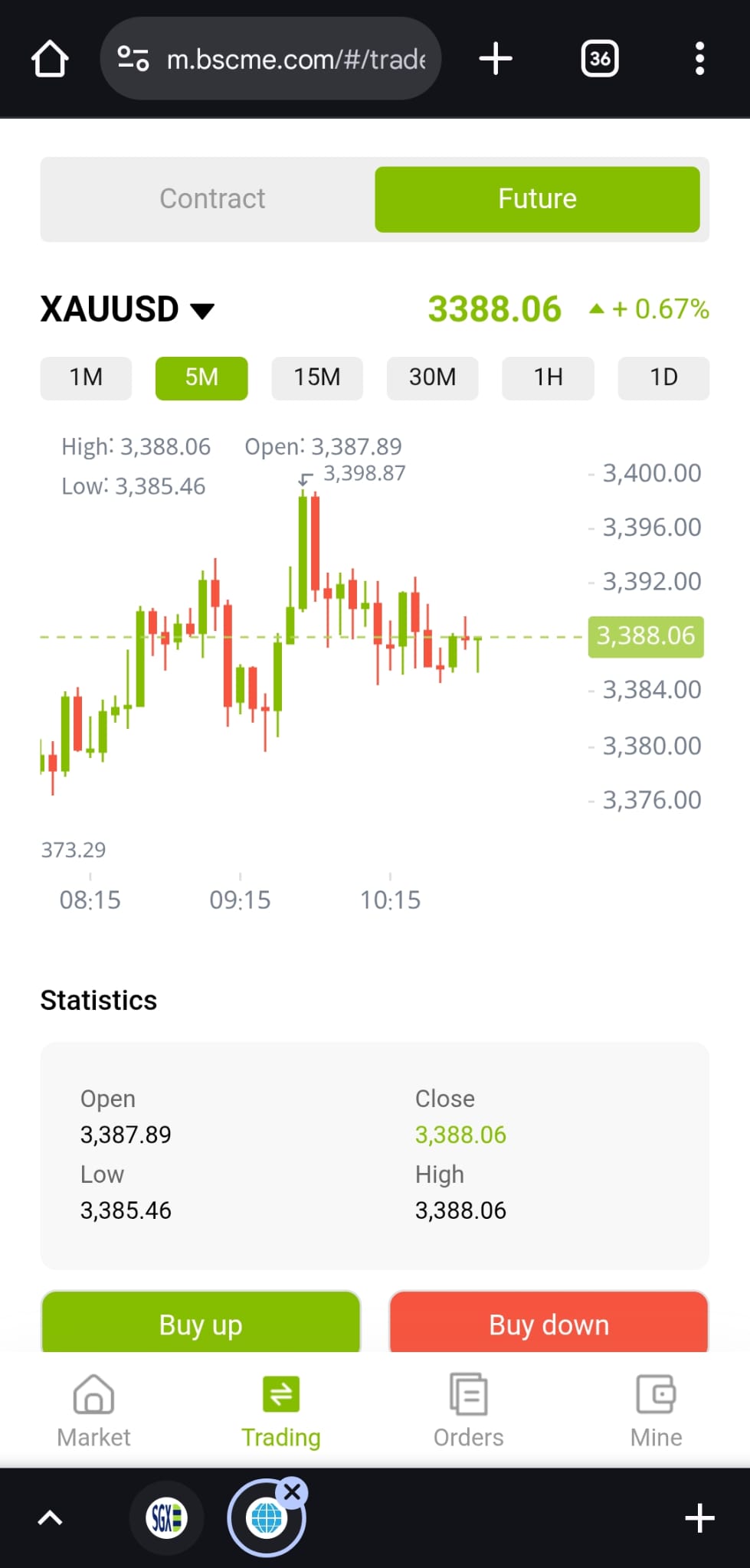Select the 30M timeframe
750x1568 pixels.
[433, 377]
